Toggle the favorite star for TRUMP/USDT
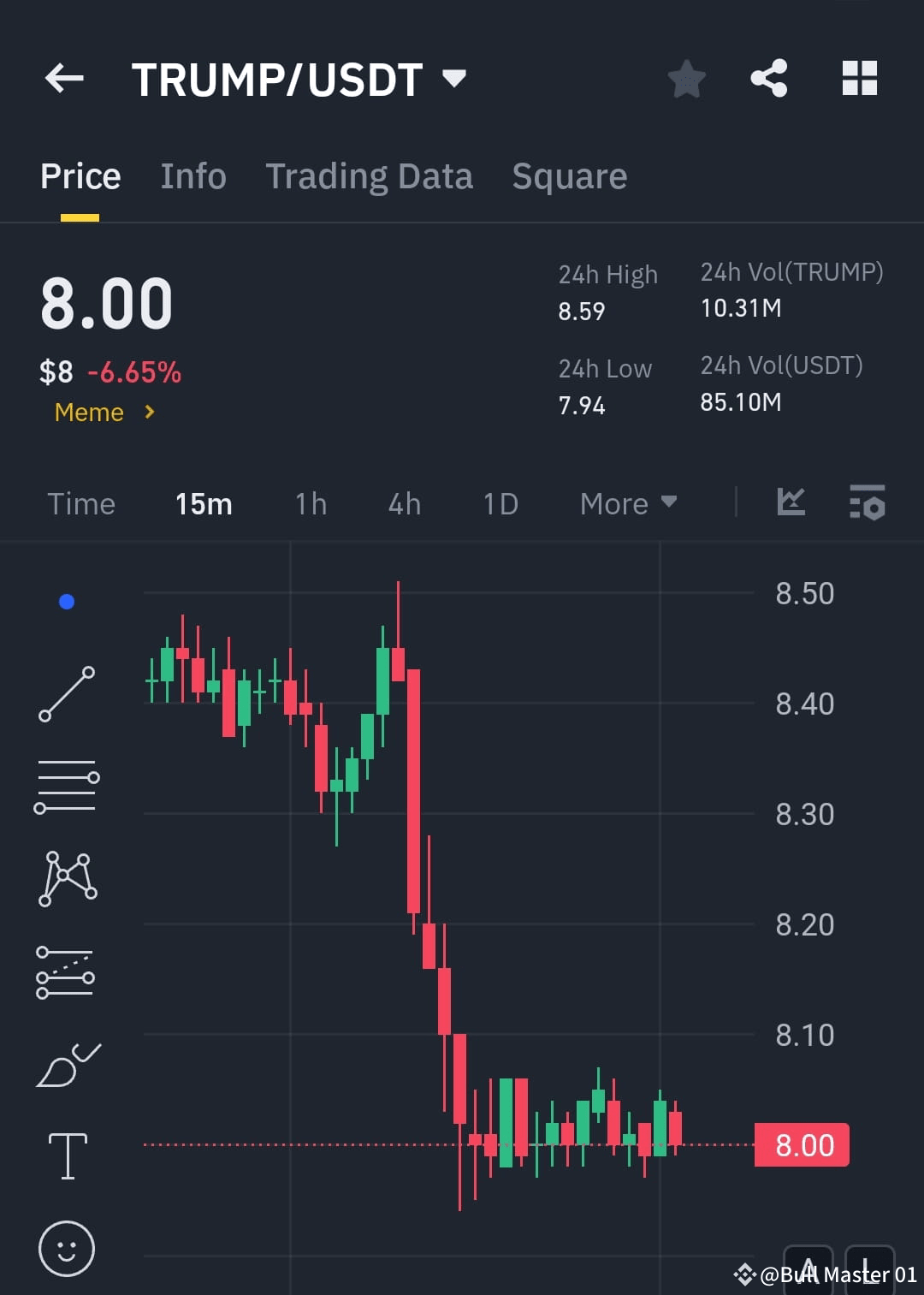This screenshot has height=1295, width=924. click(685, 78)
